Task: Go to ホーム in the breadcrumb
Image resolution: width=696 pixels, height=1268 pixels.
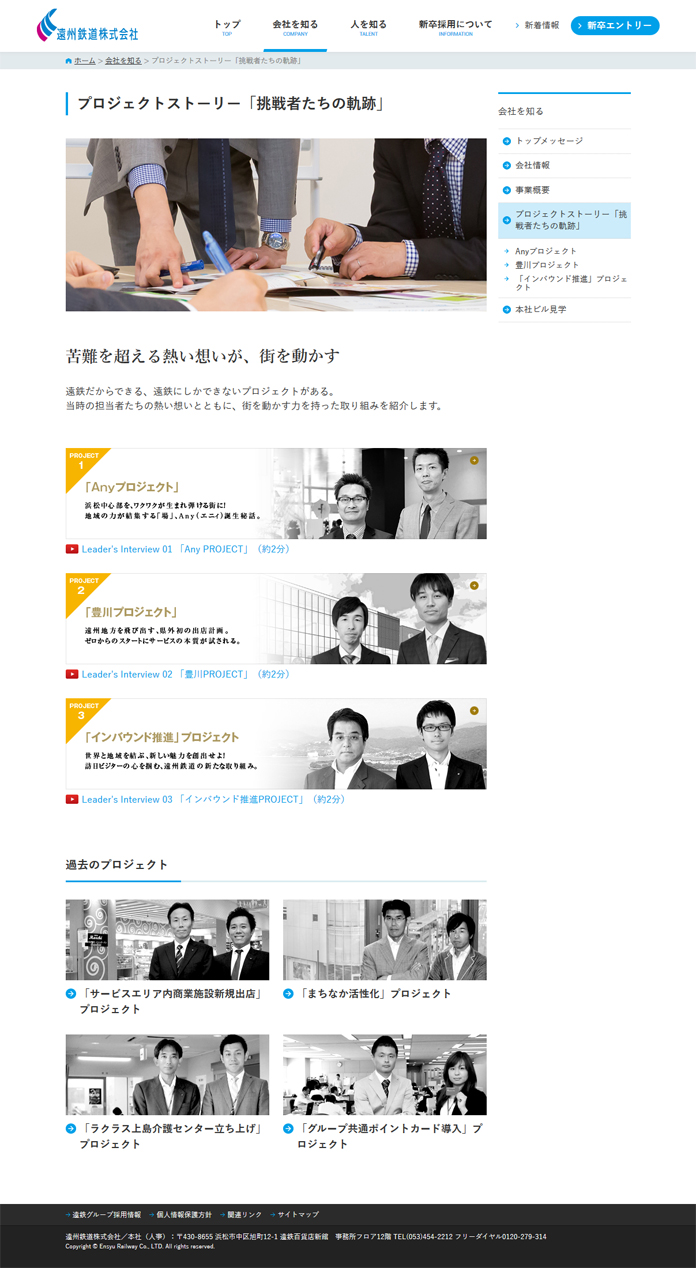Action: [84, 61]
